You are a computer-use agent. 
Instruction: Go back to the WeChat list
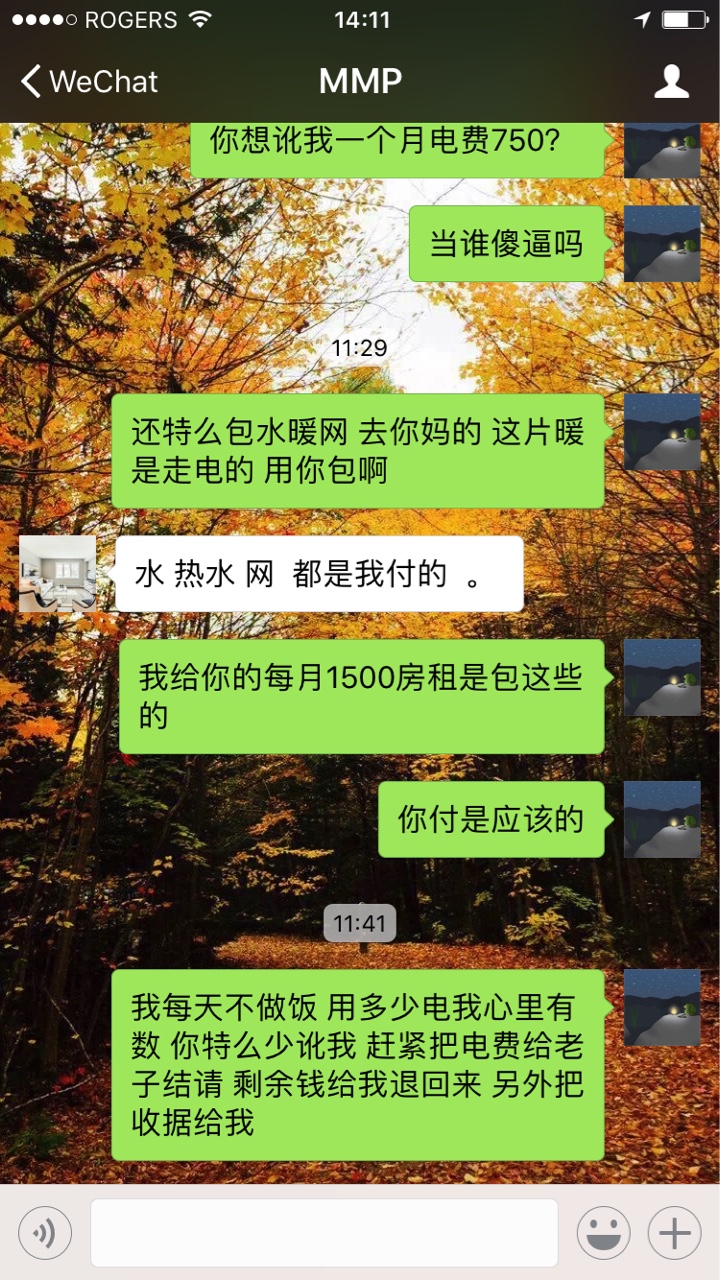tap(88, 82)
